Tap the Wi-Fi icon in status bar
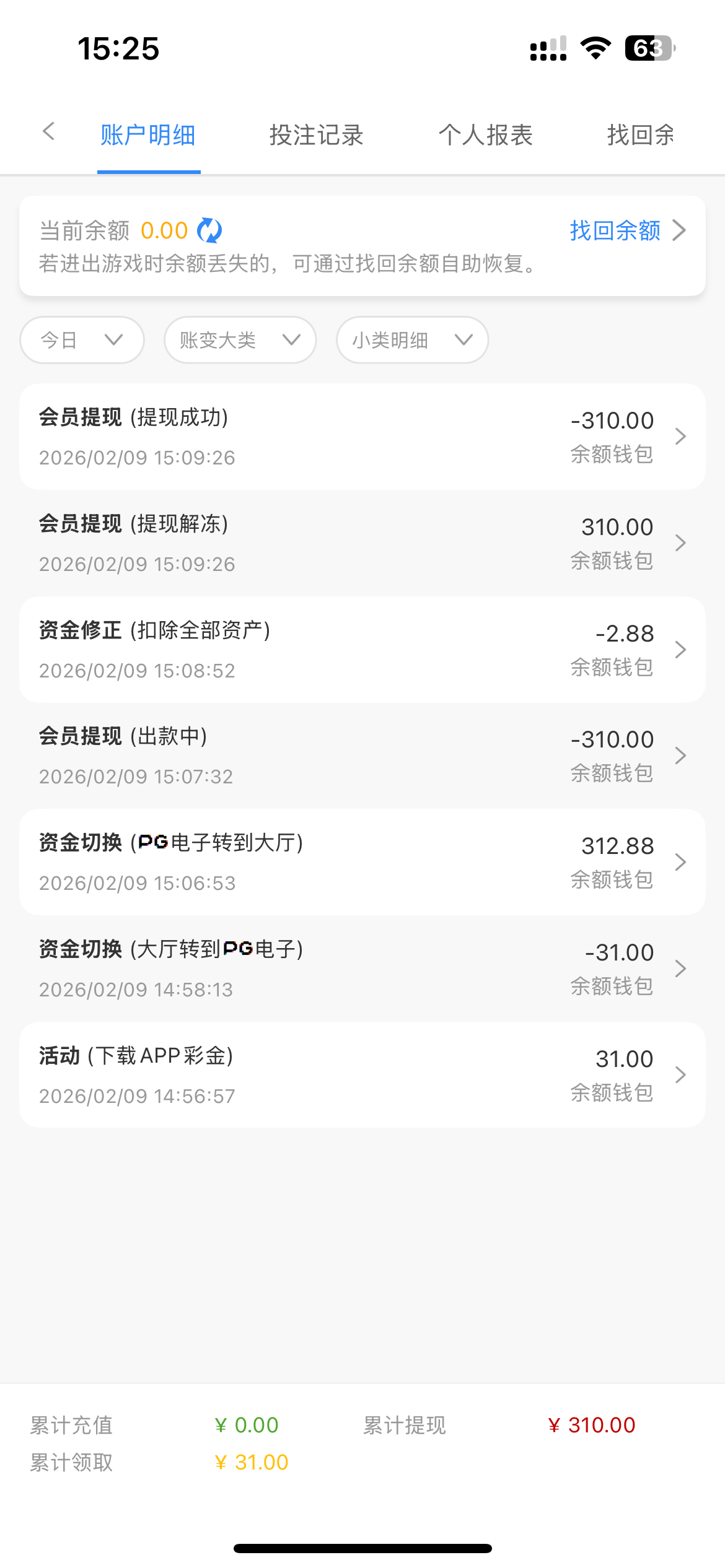Screen dimensions: 725x1568 coord(595,50)
